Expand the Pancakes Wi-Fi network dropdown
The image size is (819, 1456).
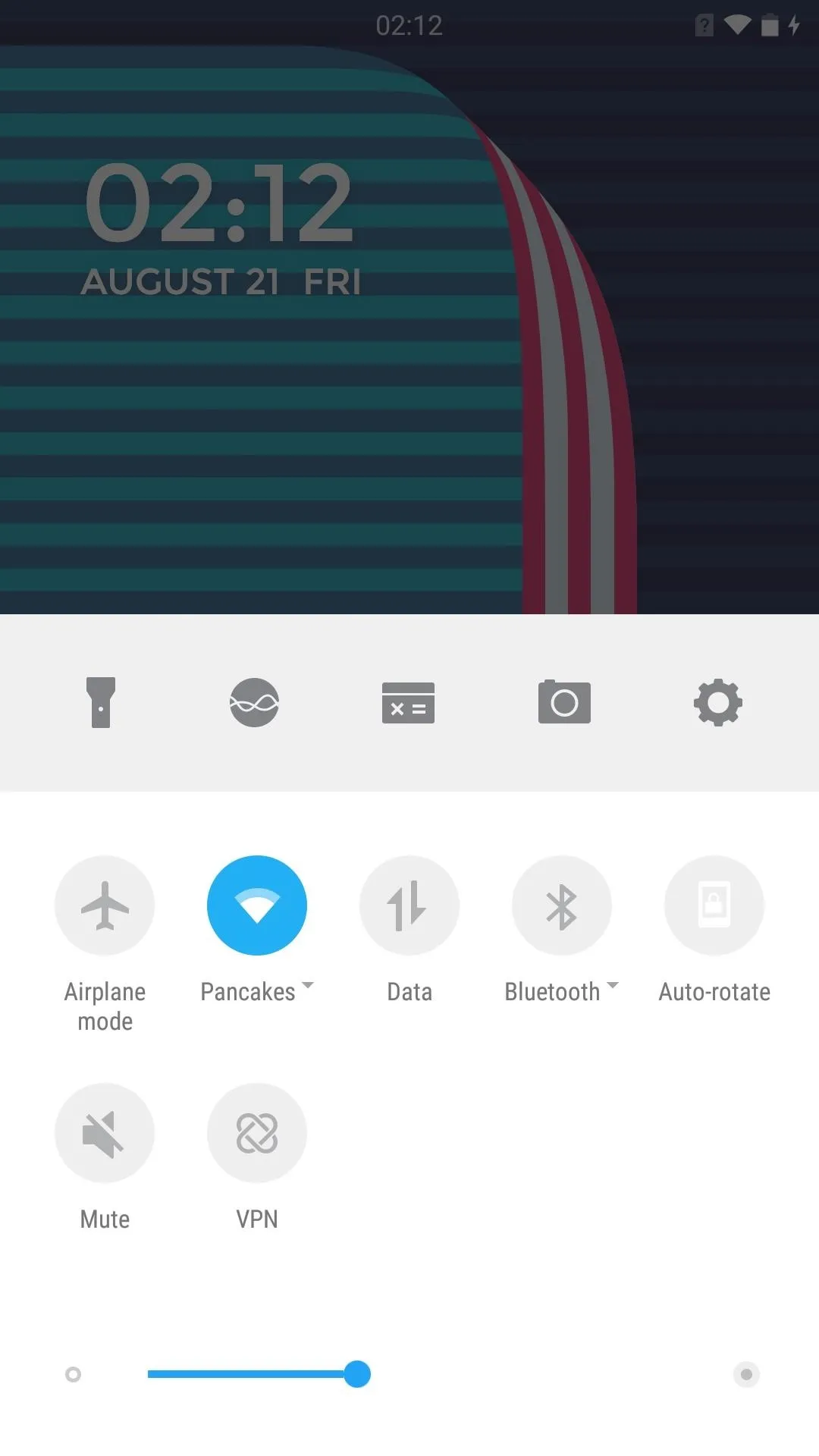pos(308,986)
